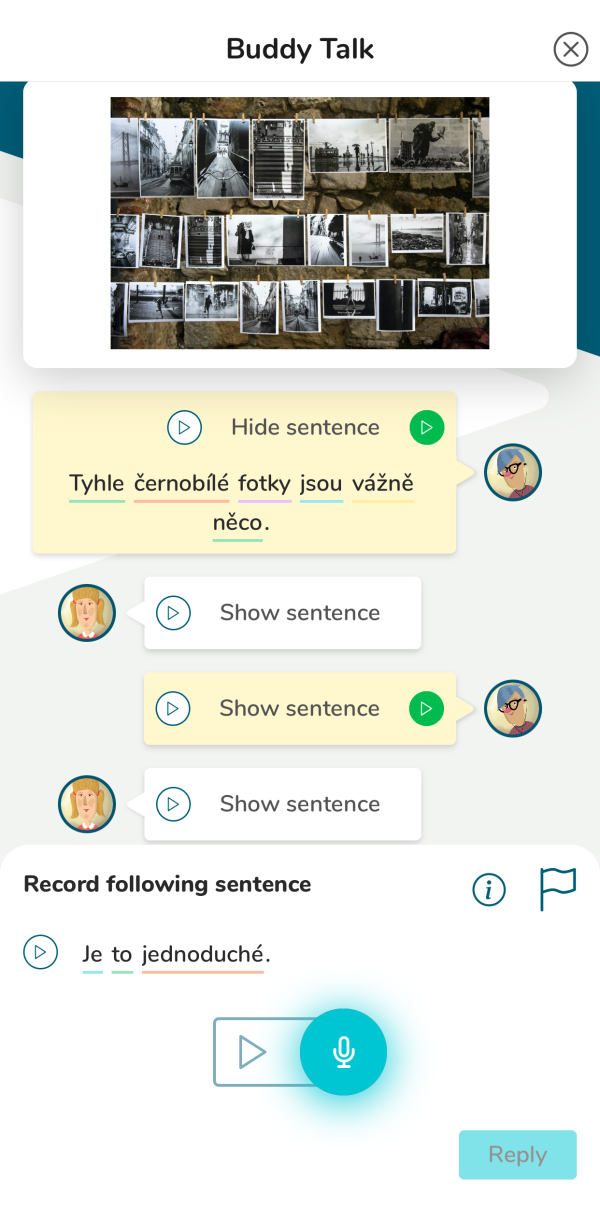Open the info icon
This screenshot has width=600, height=1223.
489,889
